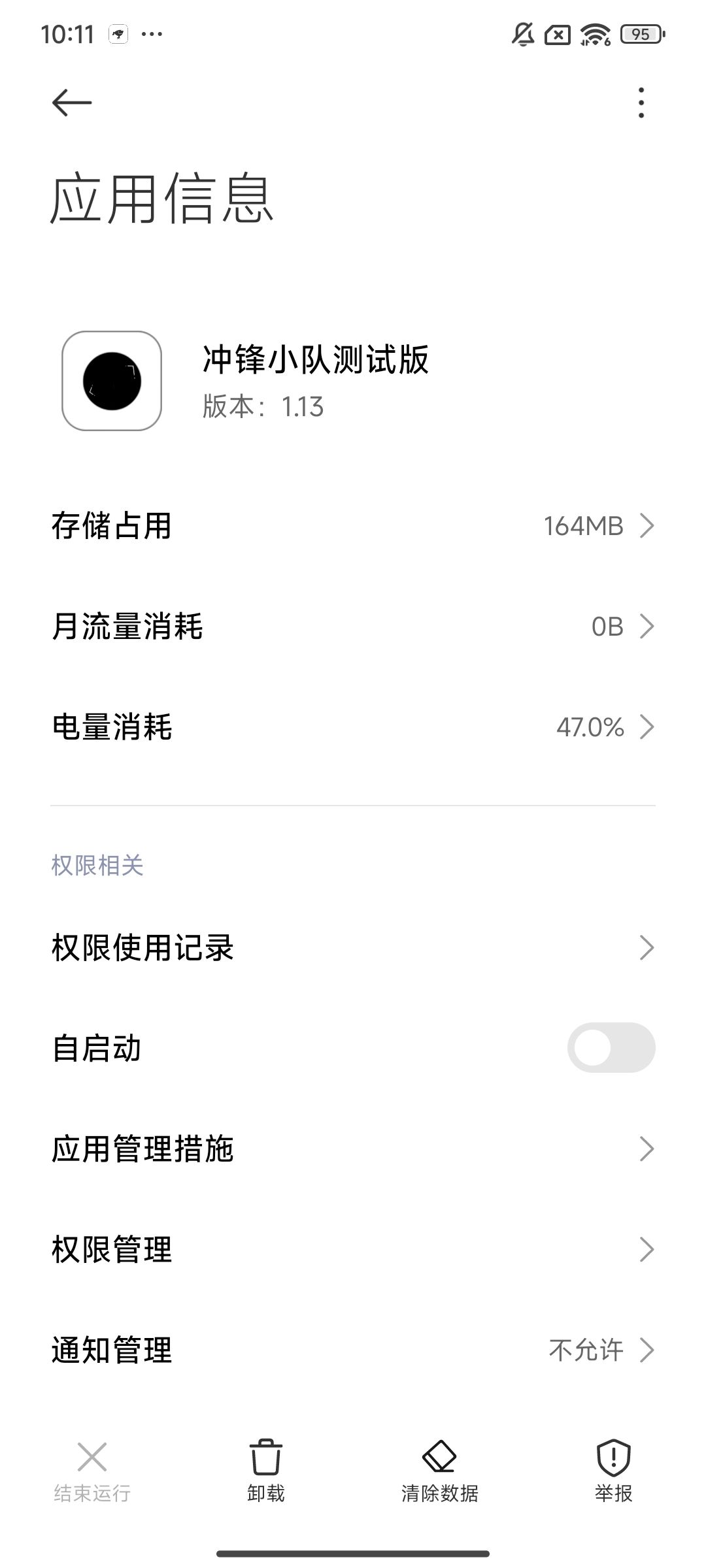Open 通知管理 settings
Viewport: 706px width, 1568px height.
coord(353,1350)
